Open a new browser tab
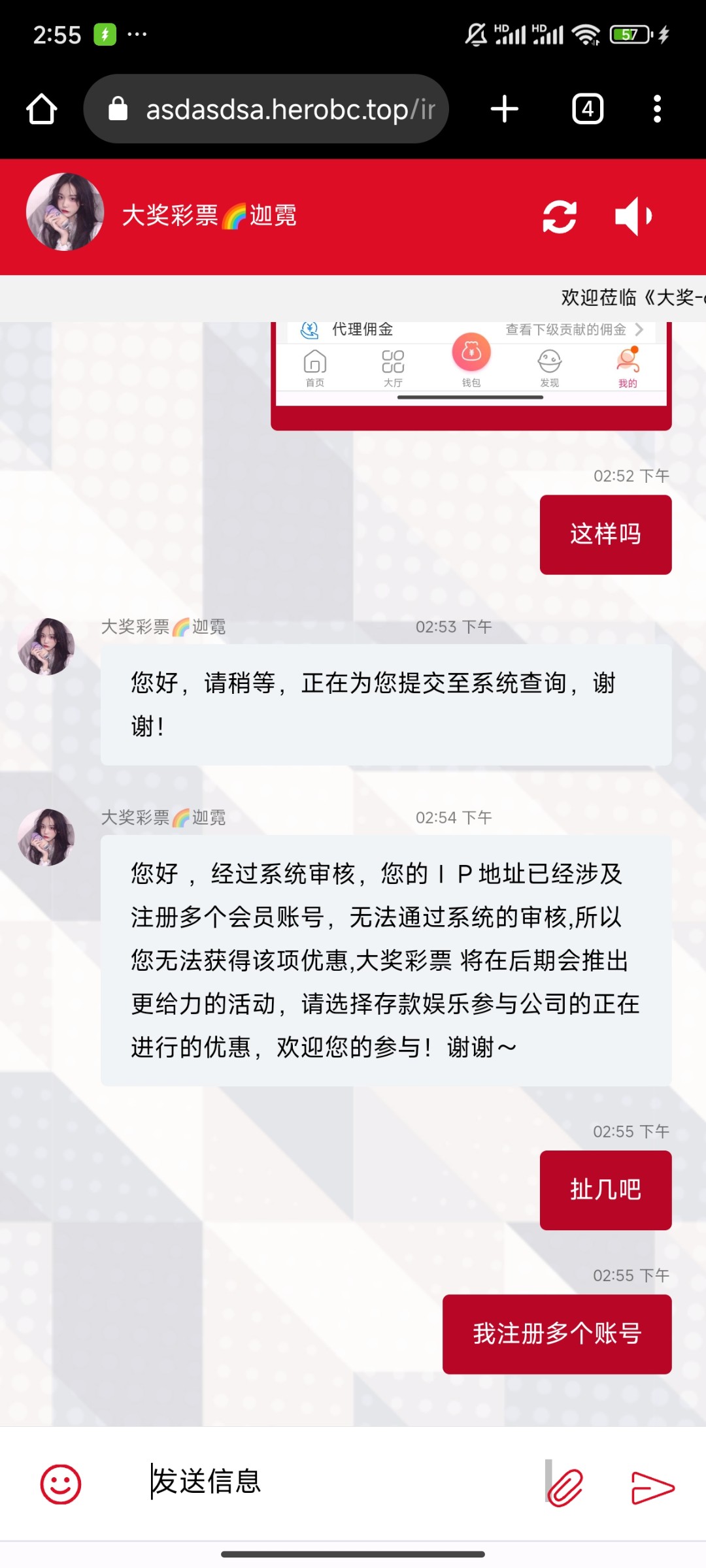The width and height of the screenshot is (706, 1568). (x=504, y=109)
